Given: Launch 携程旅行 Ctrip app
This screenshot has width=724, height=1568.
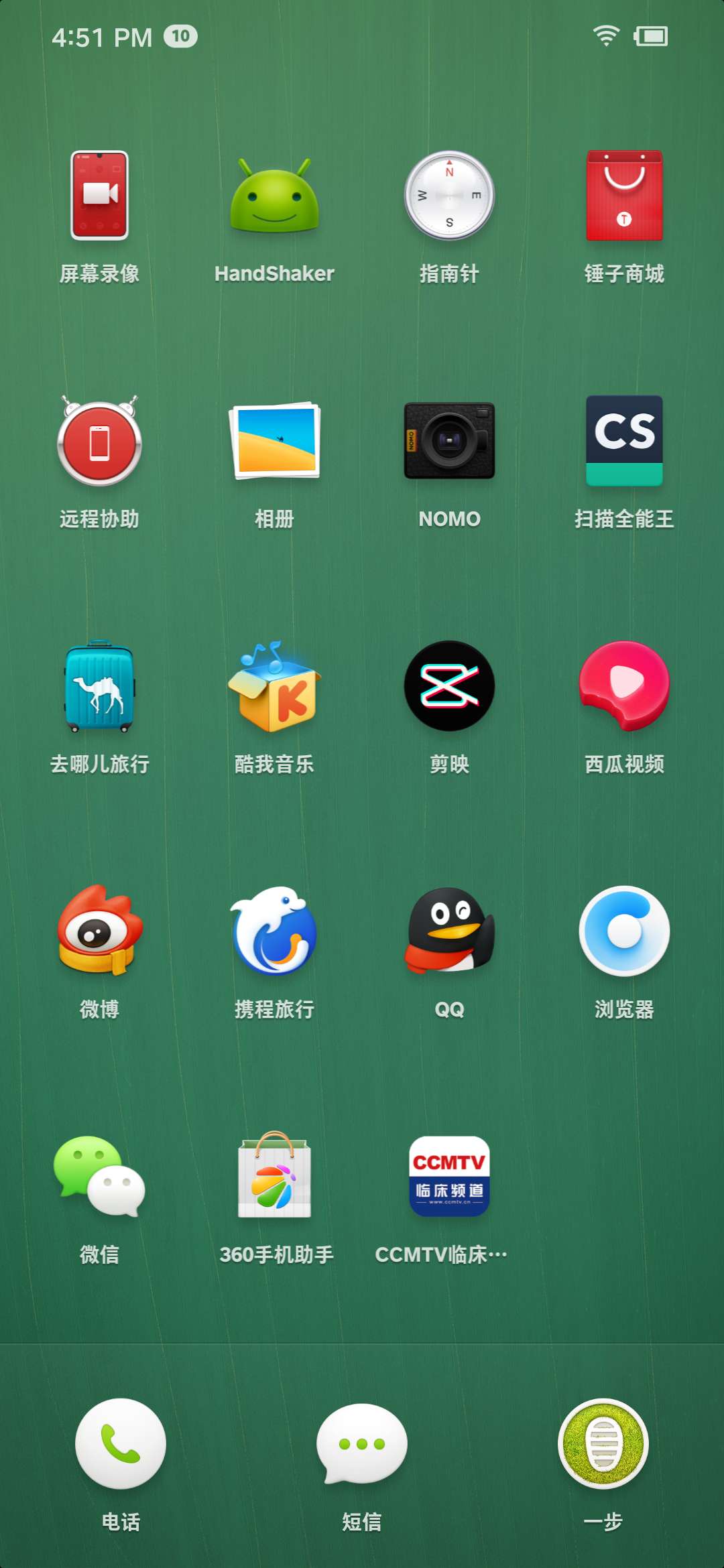Looking at the screenshot, I should (x=274, y=931).
